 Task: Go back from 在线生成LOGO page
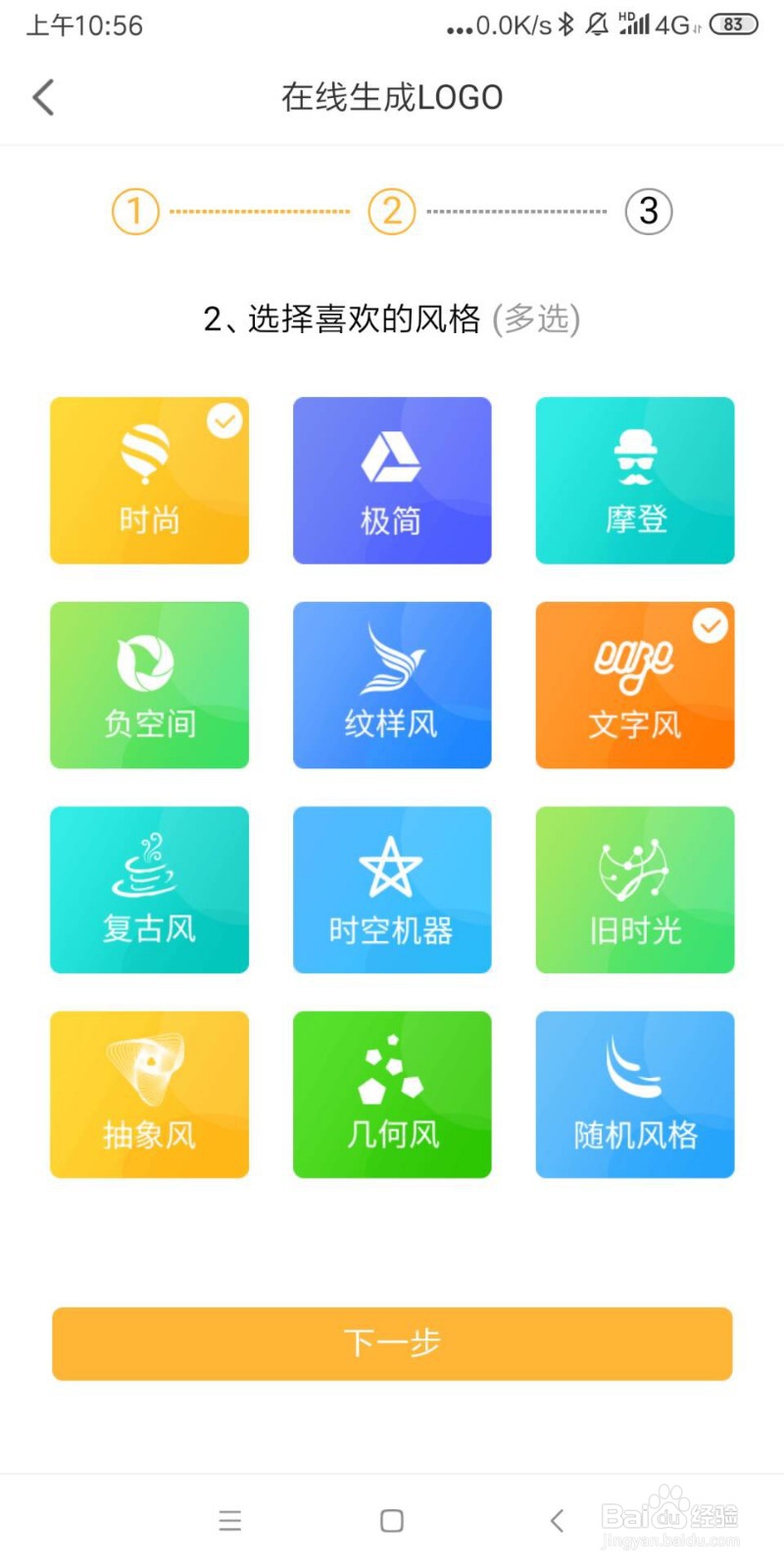coord(44,97)
